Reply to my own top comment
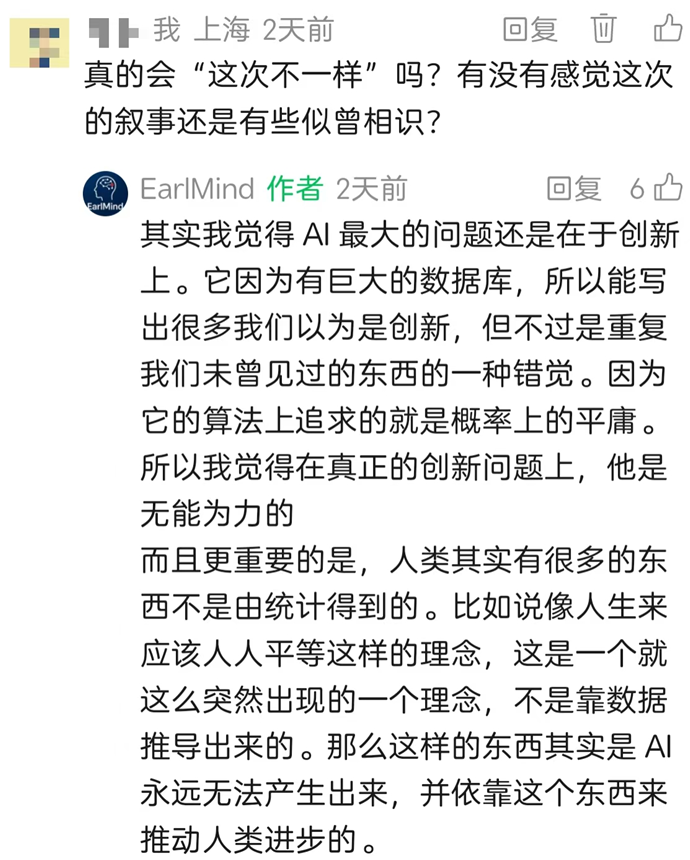 click(529, 29)
